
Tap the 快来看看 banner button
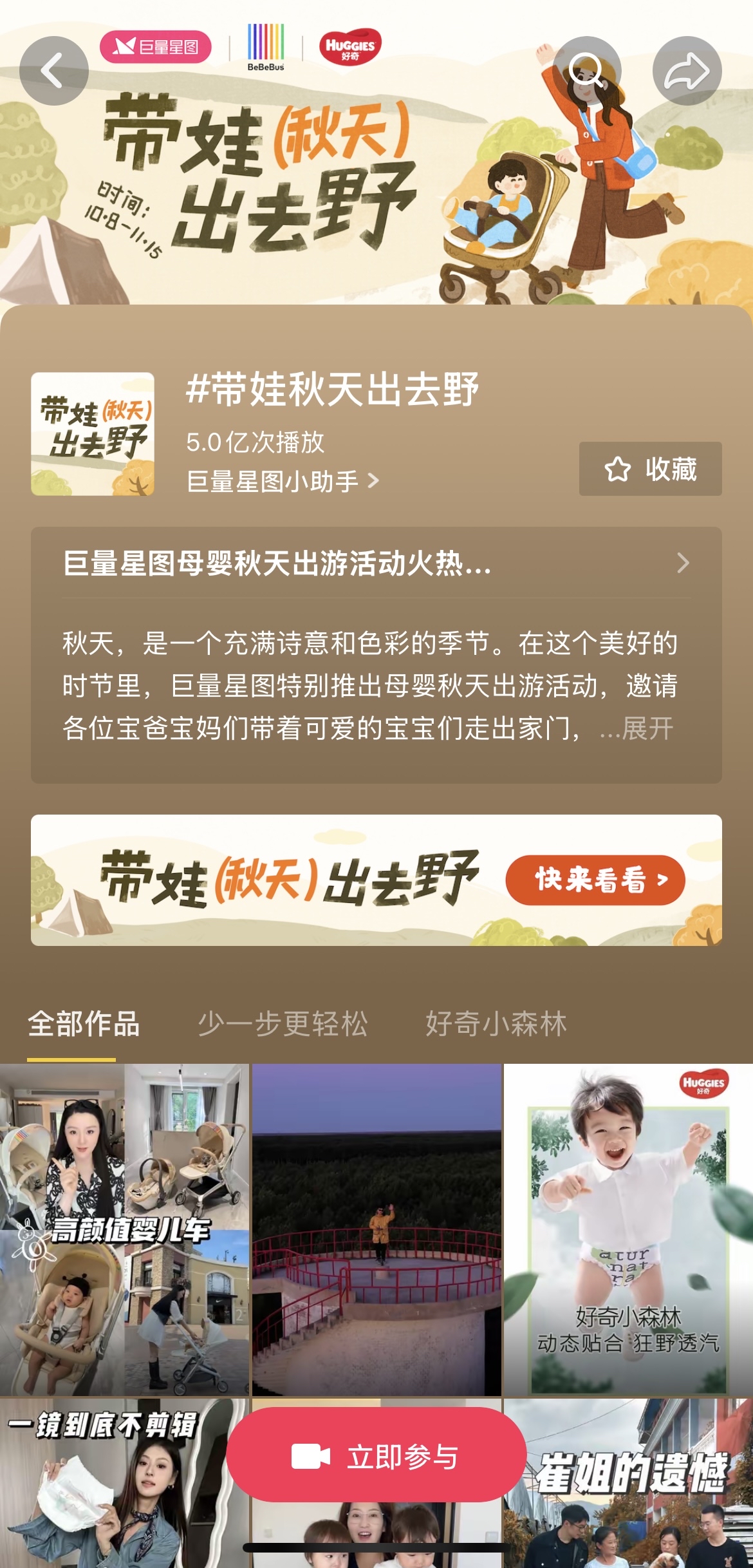pos(595,880)
